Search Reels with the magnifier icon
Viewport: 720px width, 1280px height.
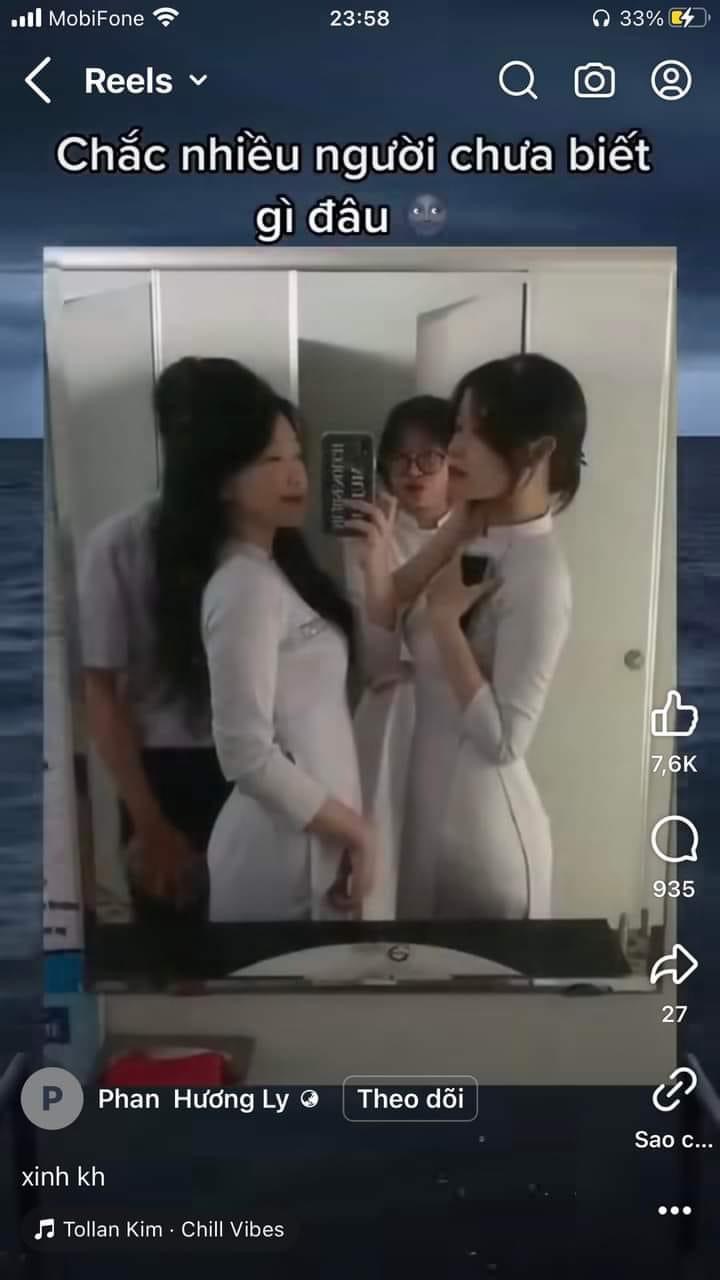(x=517, y=81)
